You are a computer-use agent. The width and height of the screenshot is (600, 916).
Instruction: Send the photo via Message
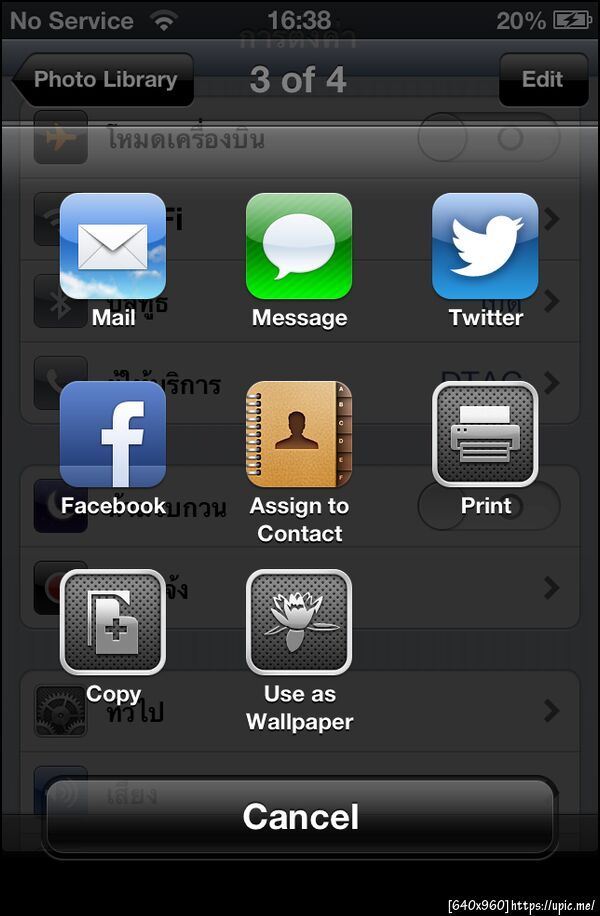tap(299, 247)
